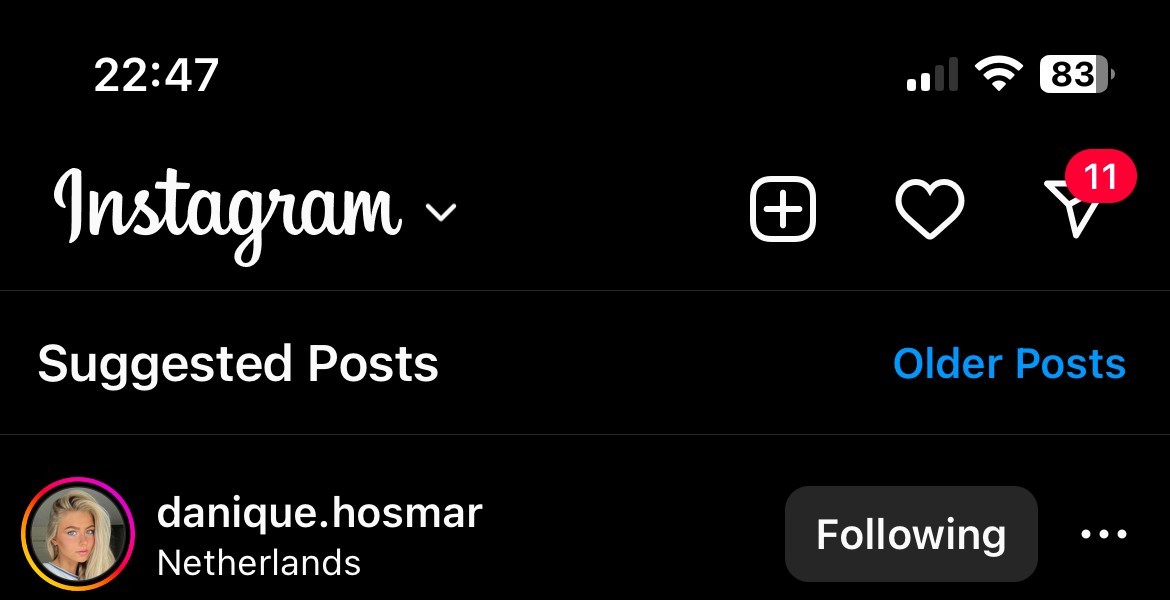View Older Posts

tap(1008, 364)
